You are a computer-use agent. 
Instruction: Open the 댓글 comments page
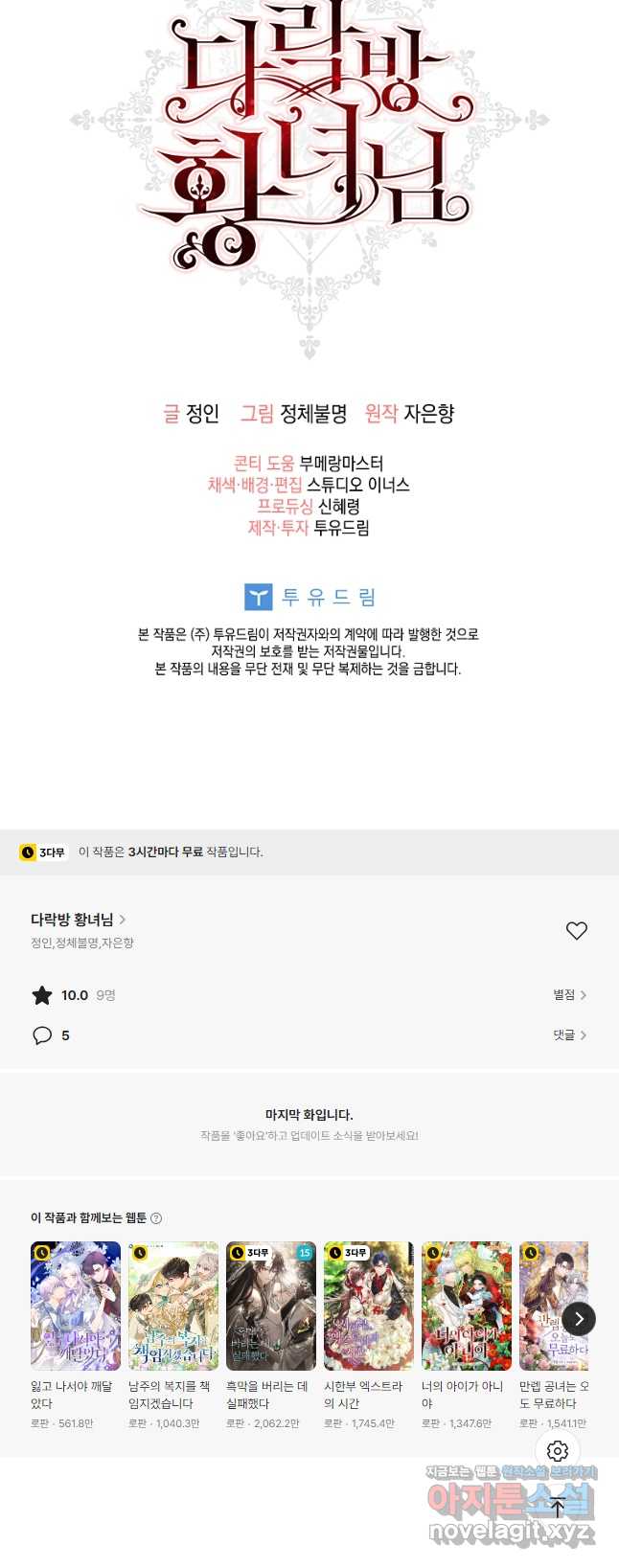pos(569,1035)
